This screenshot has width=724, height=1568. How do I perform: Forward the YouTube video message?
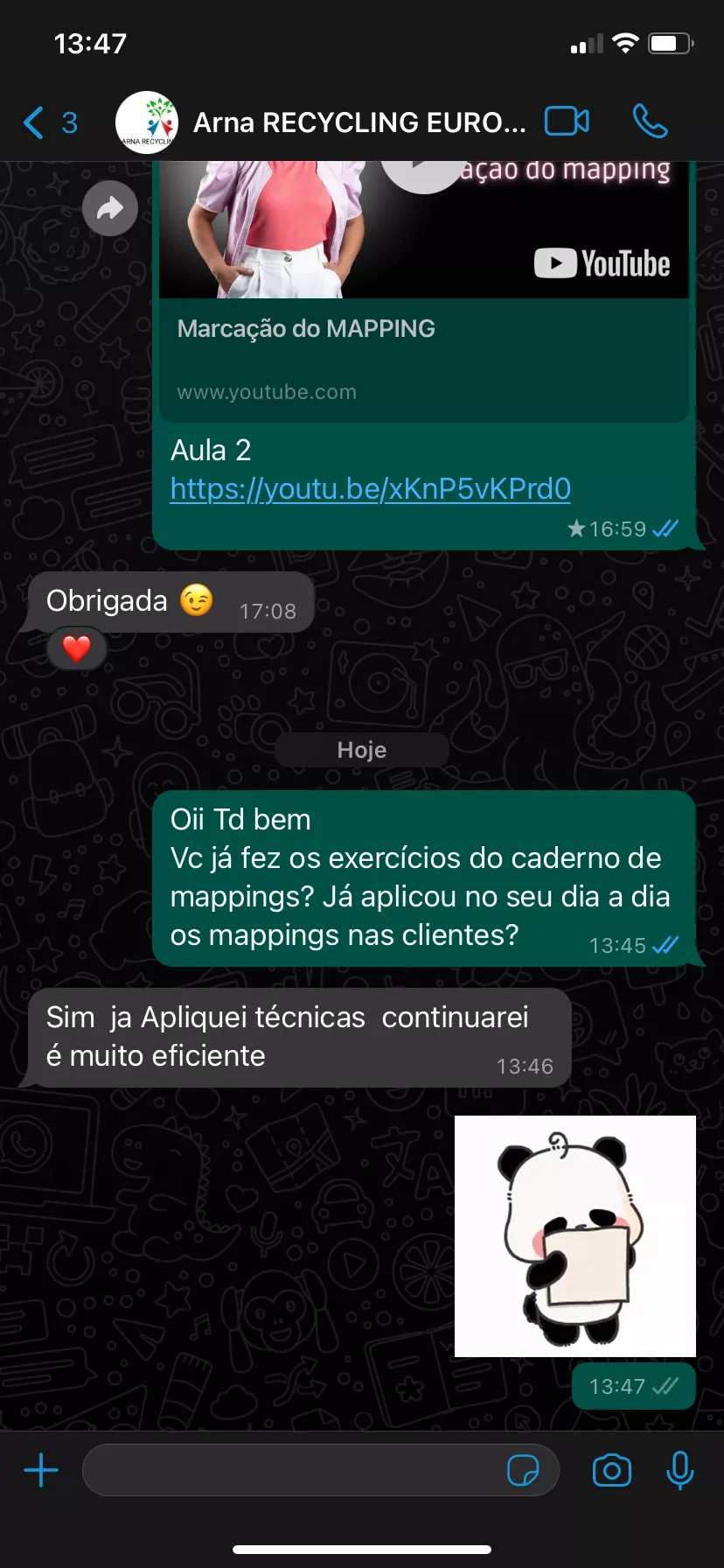(x=110, y=208)
